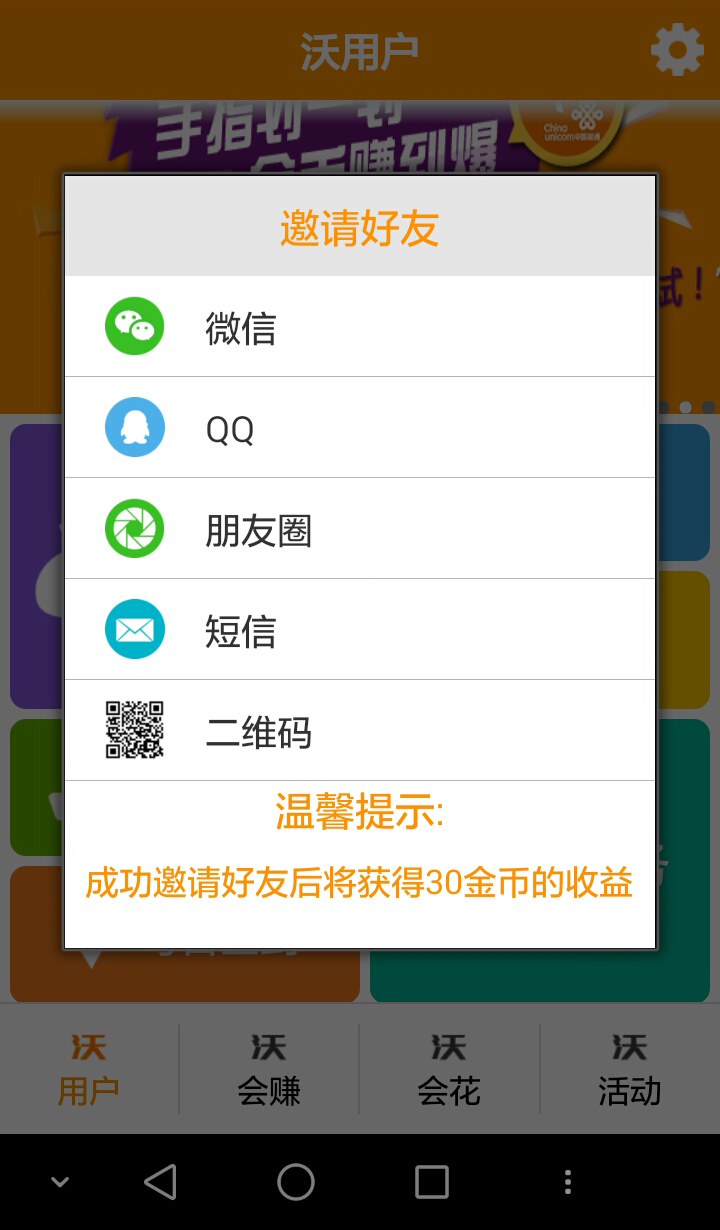Viewport: 720px width, 1230px height.
Task: Choose QQ to invite a friend
Action: tap(360, 428)
